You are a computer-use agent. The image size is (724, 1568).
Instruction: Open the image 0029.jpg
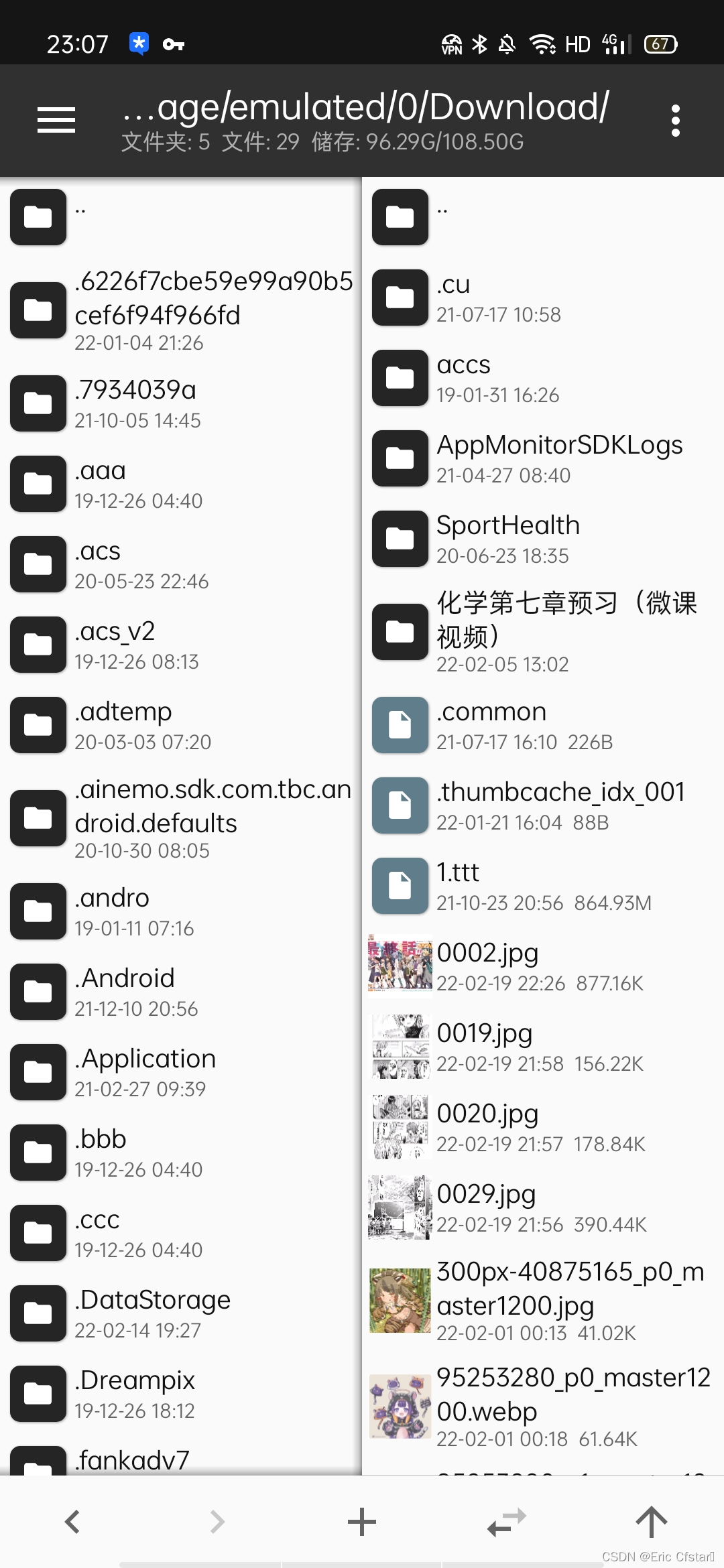pyautogui.click(x=543, y=1207)
